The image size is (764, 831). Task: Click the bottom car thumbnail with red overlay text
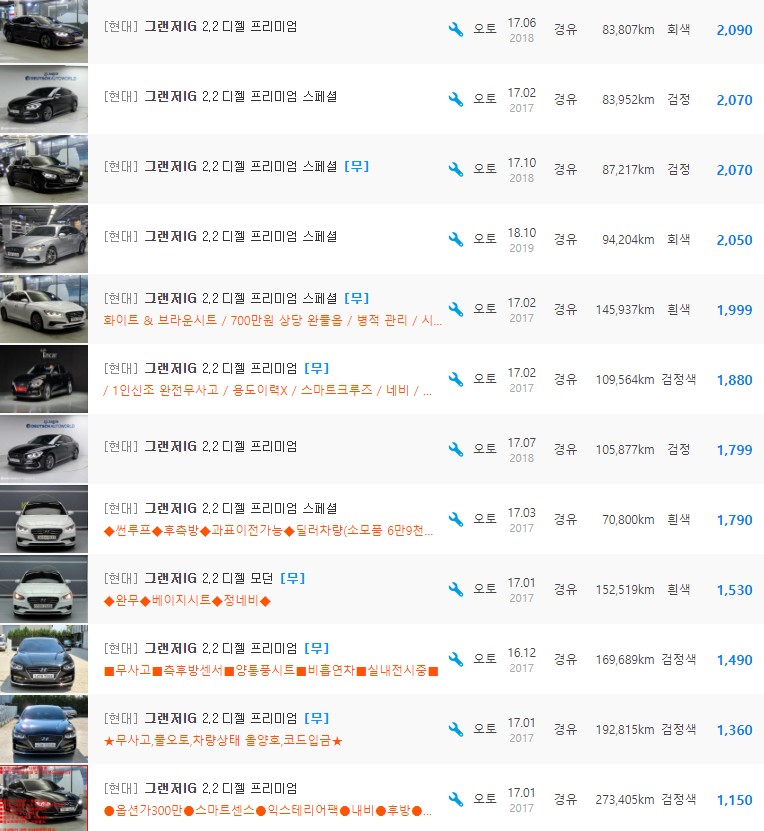[43, 798]
